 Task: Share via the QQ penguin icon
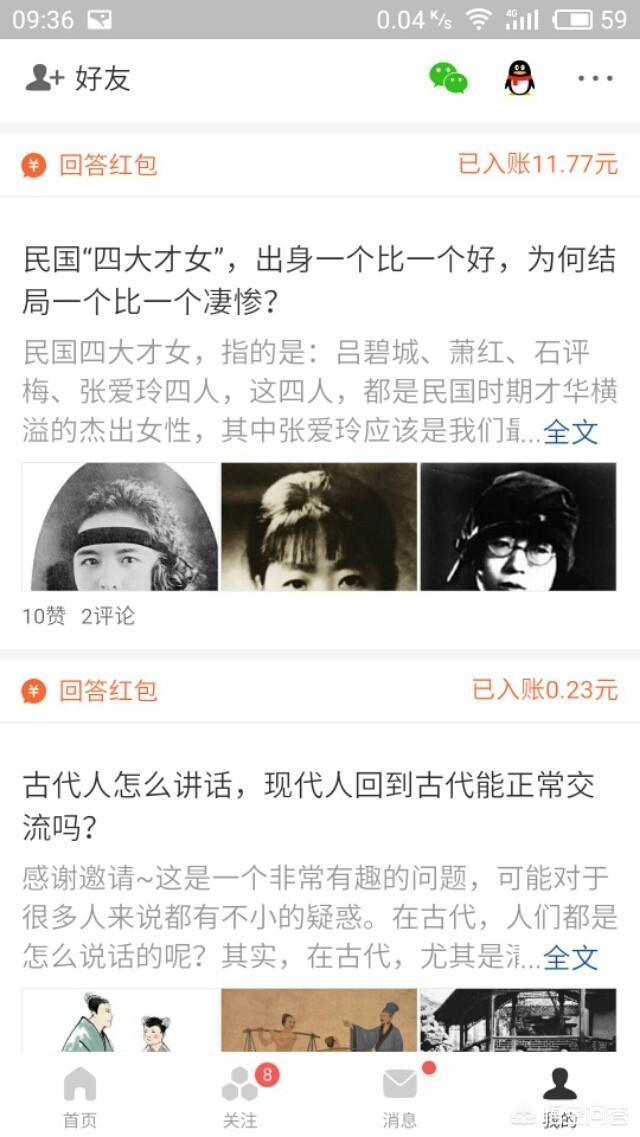(x=519, y=78)
